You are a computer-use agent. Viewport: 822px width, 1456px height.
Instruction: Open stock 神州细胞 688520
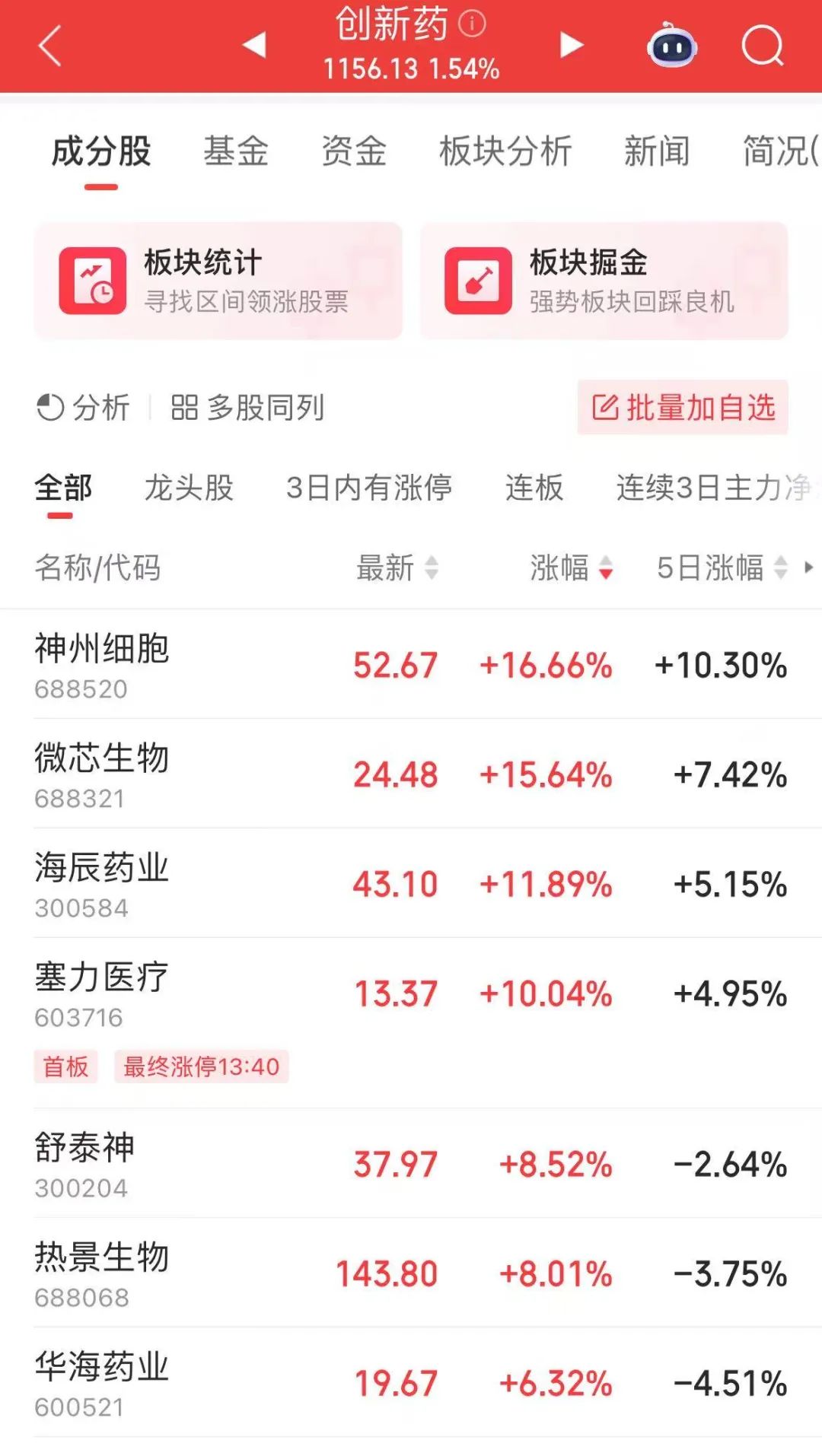coord(411,664)
